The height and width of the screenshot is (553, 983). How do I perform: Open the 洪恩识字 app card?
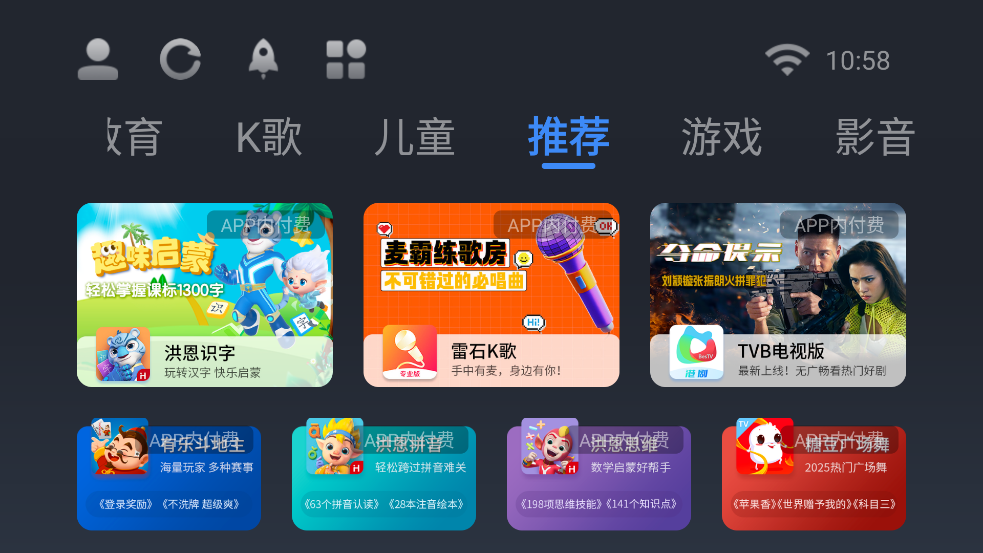point(205,295)
